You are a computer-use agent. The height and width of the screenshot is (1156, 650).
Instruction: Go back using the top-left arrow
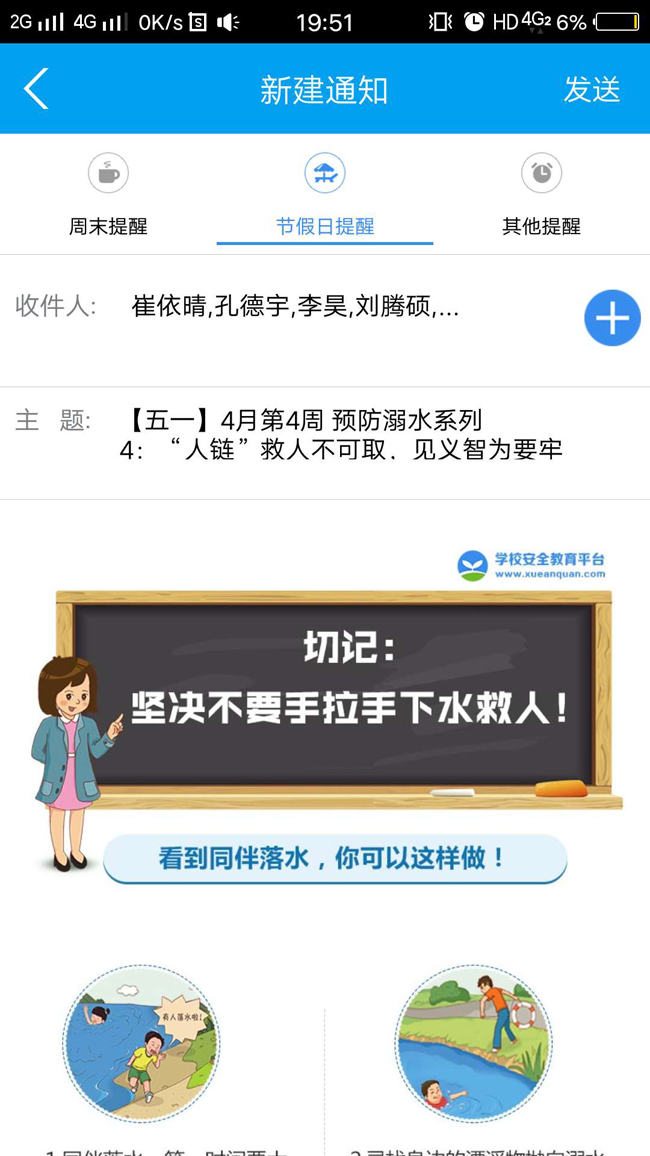[x=36, y=89]
